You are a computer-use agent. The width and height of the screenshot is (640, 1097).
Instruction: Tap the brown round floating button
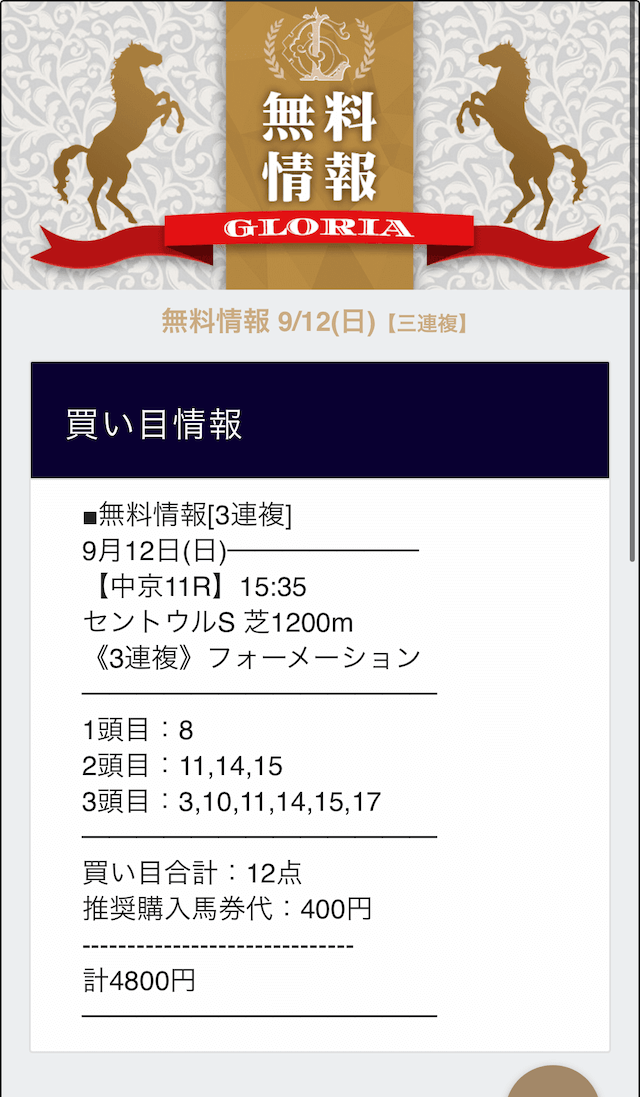coord(553,1082)
